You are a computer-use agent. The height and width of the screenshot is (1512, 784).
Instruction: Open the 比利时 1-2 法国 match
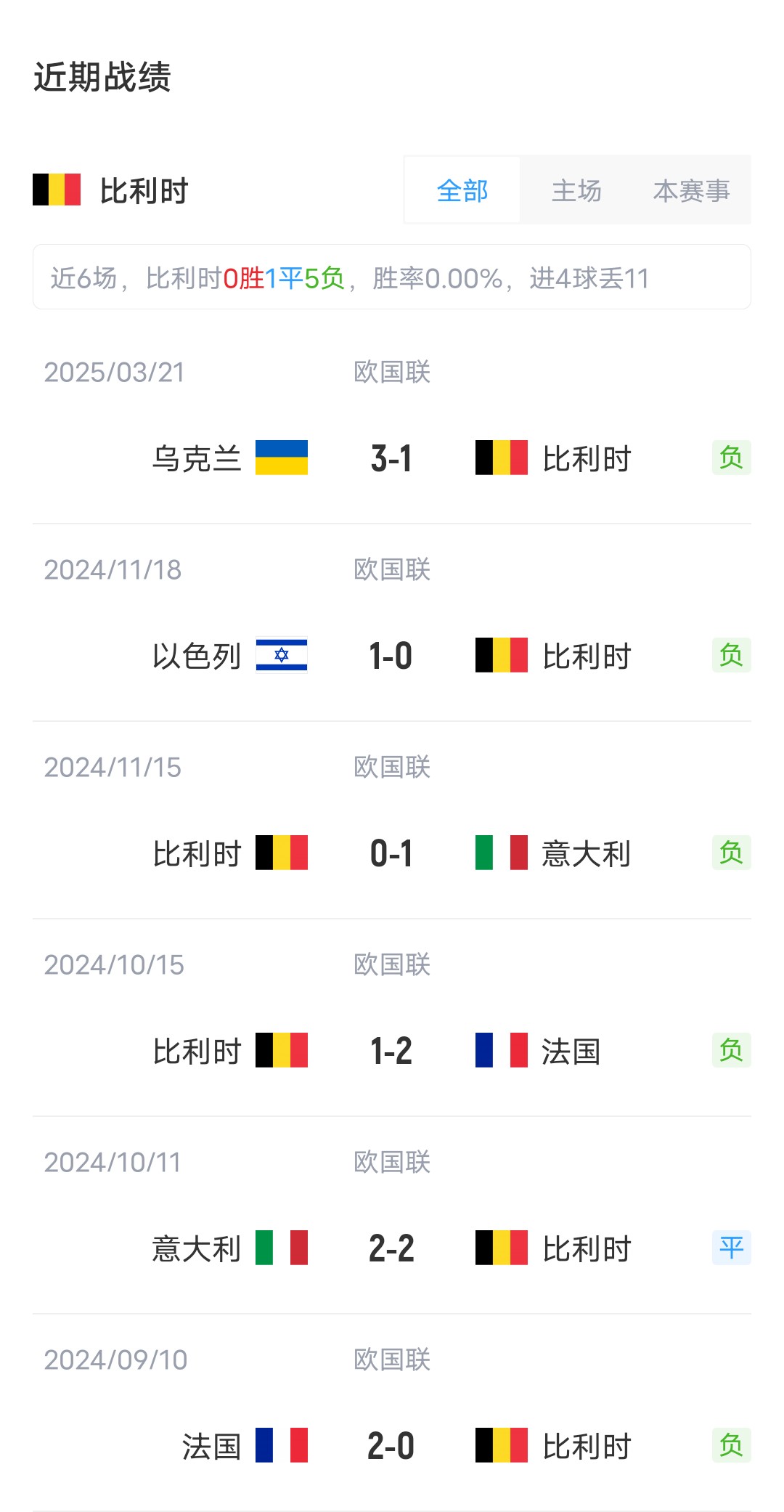coord(391,1051)
